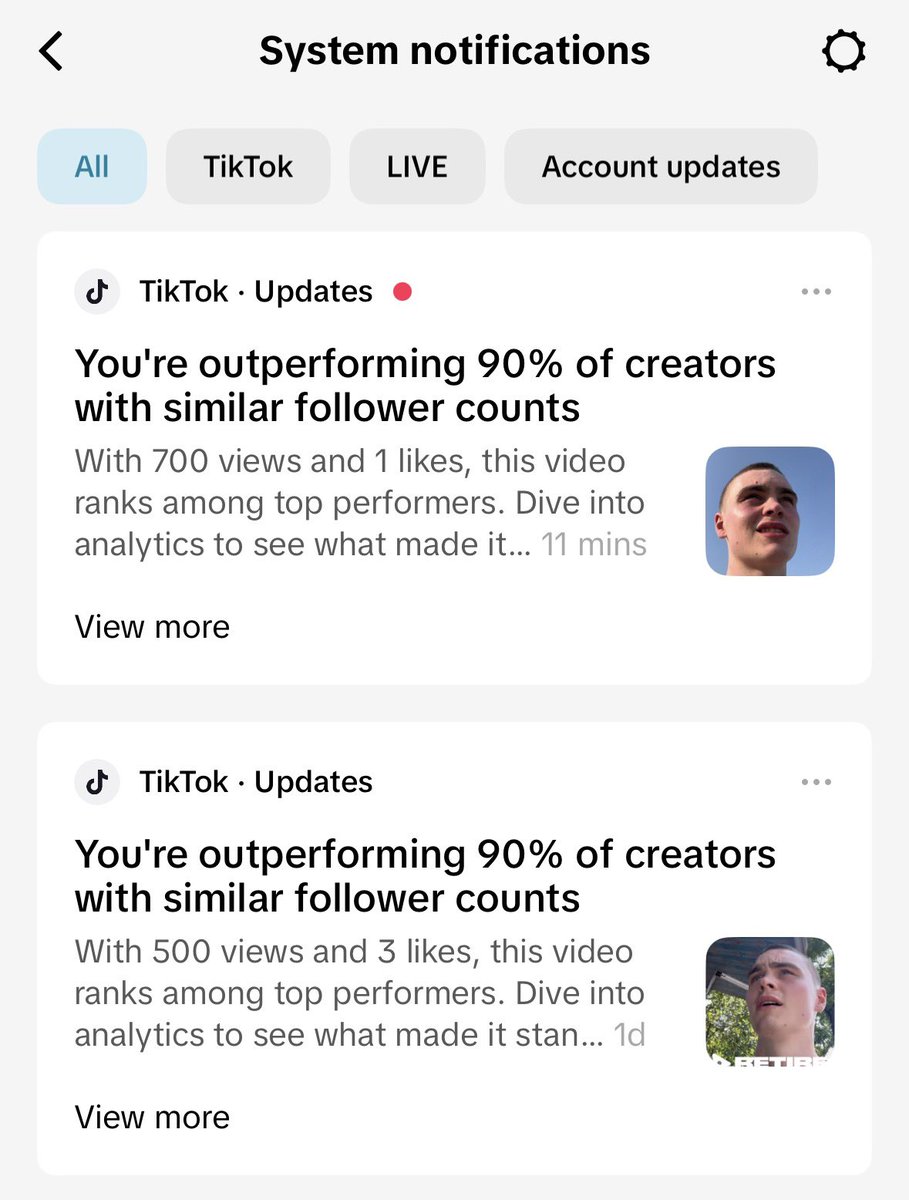The image size is (909, 1200).
Task: Open options for the 500 views notification
Action: 816,782
